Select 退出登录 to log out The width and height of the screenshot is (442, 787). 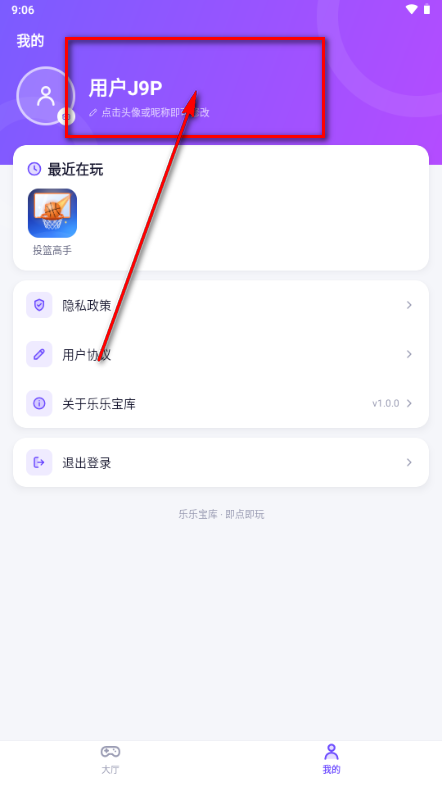[x=221, y=462]
